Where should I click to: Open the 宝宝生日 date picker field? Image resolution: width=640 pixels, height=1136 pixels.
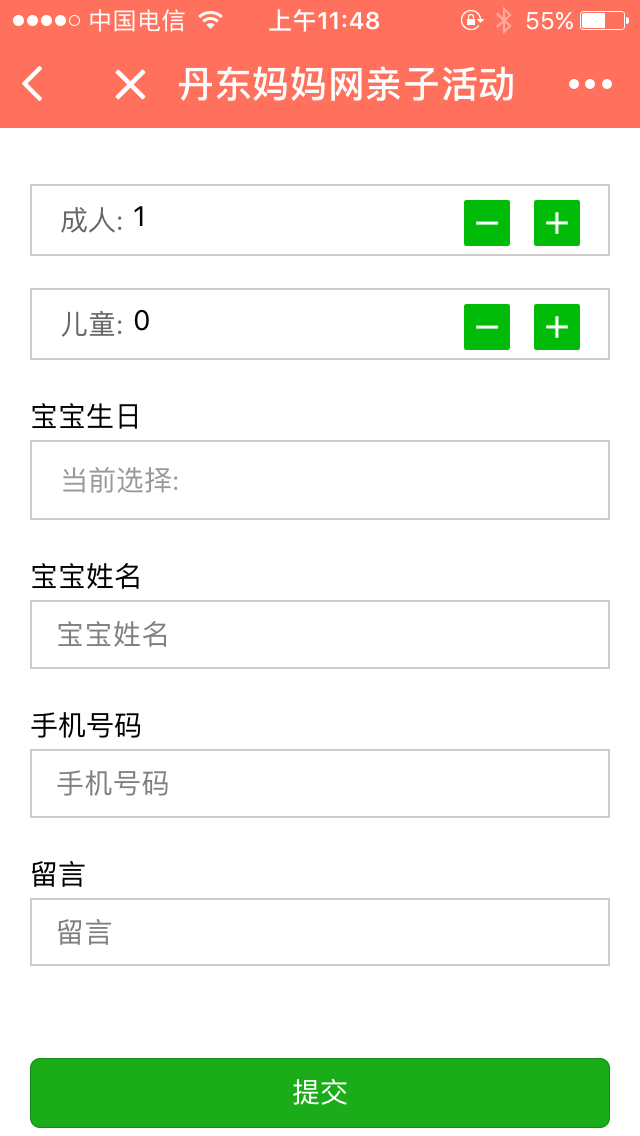320,480
